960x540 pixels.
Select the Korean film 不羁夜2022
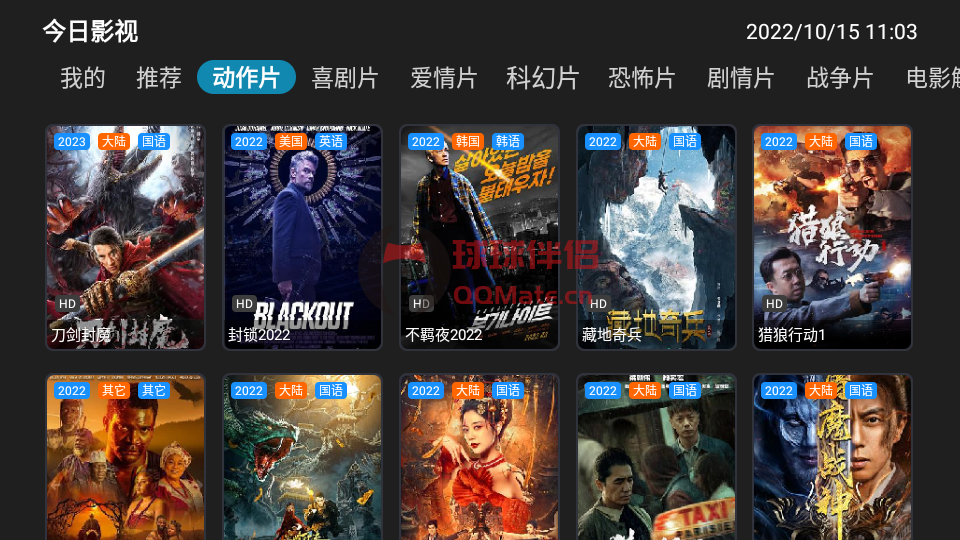coord(480,237)
